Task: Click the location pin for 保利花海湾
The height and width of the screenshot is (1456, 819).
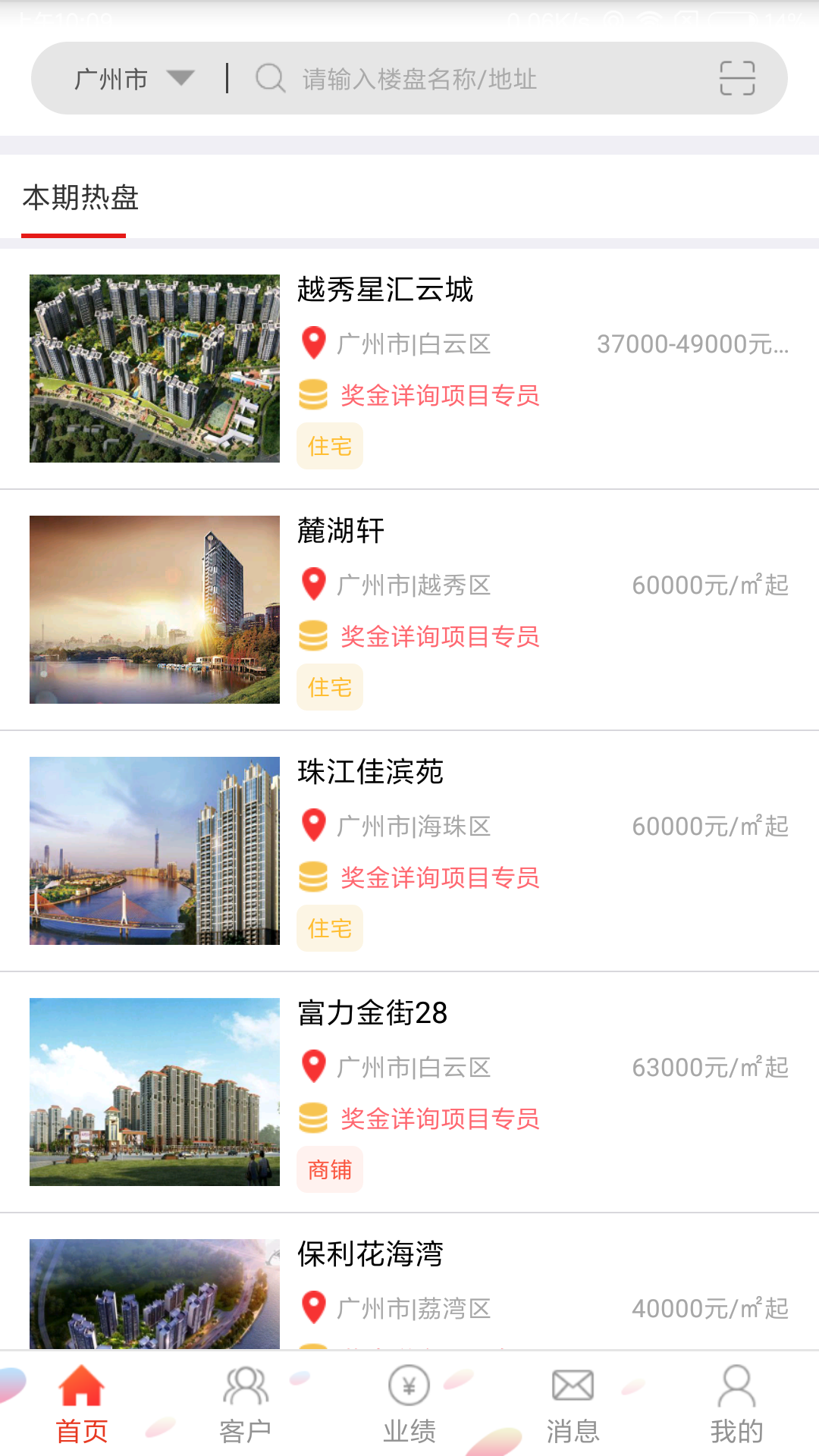Action: click(313, 1308)
